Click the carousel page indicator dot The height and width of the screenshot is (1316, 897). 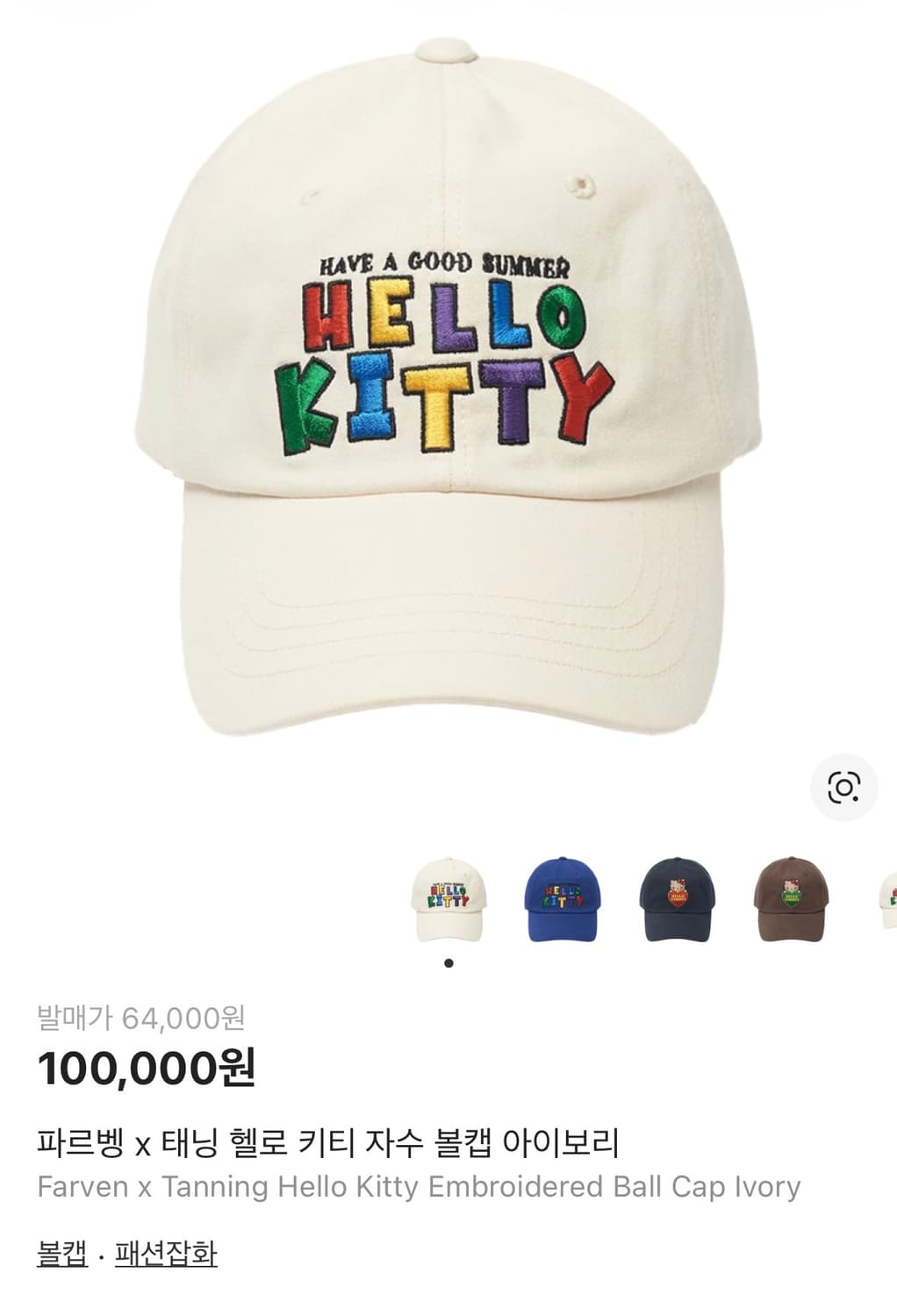click(448, 963)
